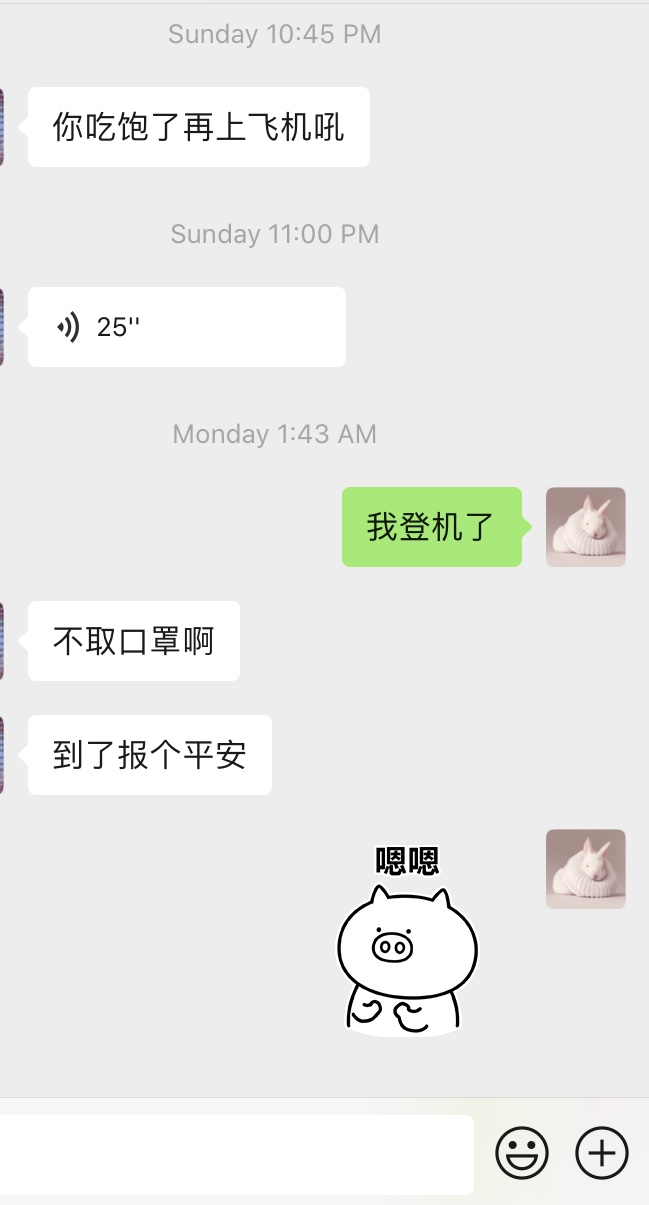Open the emoji sticker picker

[522, 1153]
